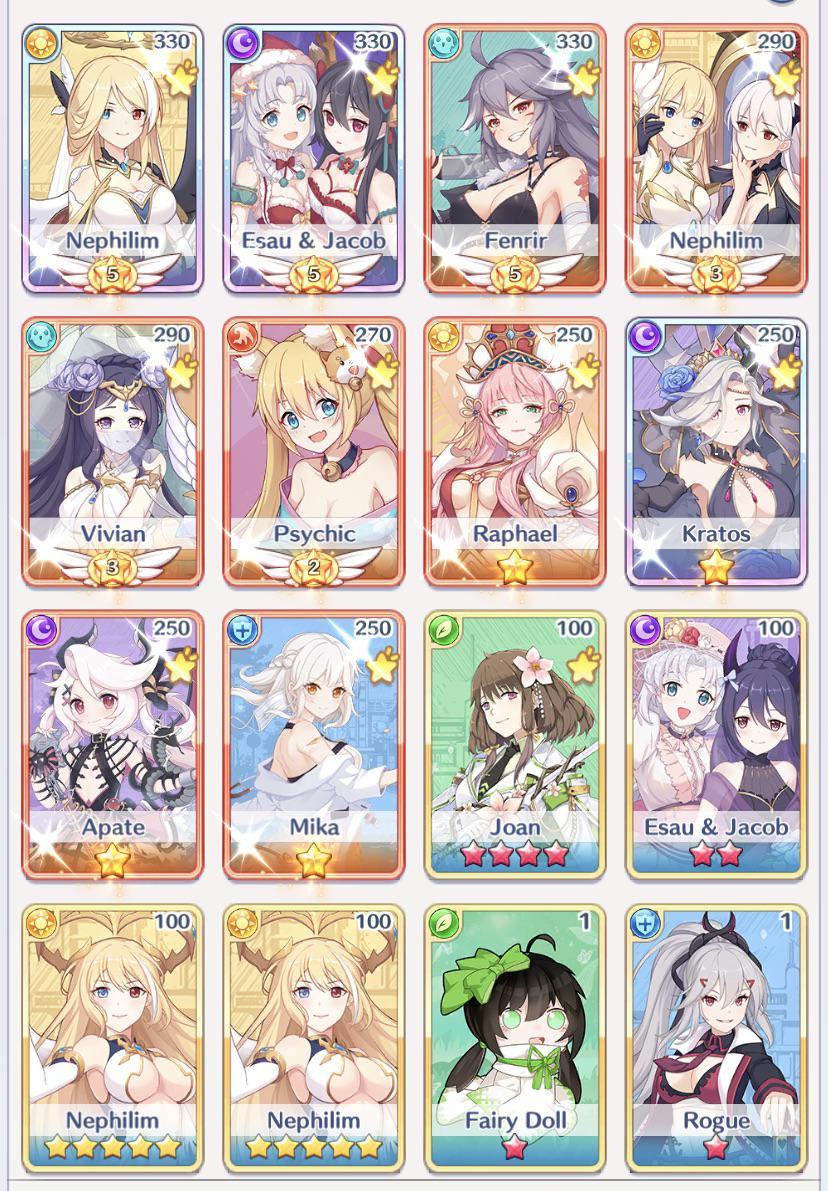Toggle the favorite star on Apate's card
The height and width of the screenshot is (1191, 828).
(178, 666)
